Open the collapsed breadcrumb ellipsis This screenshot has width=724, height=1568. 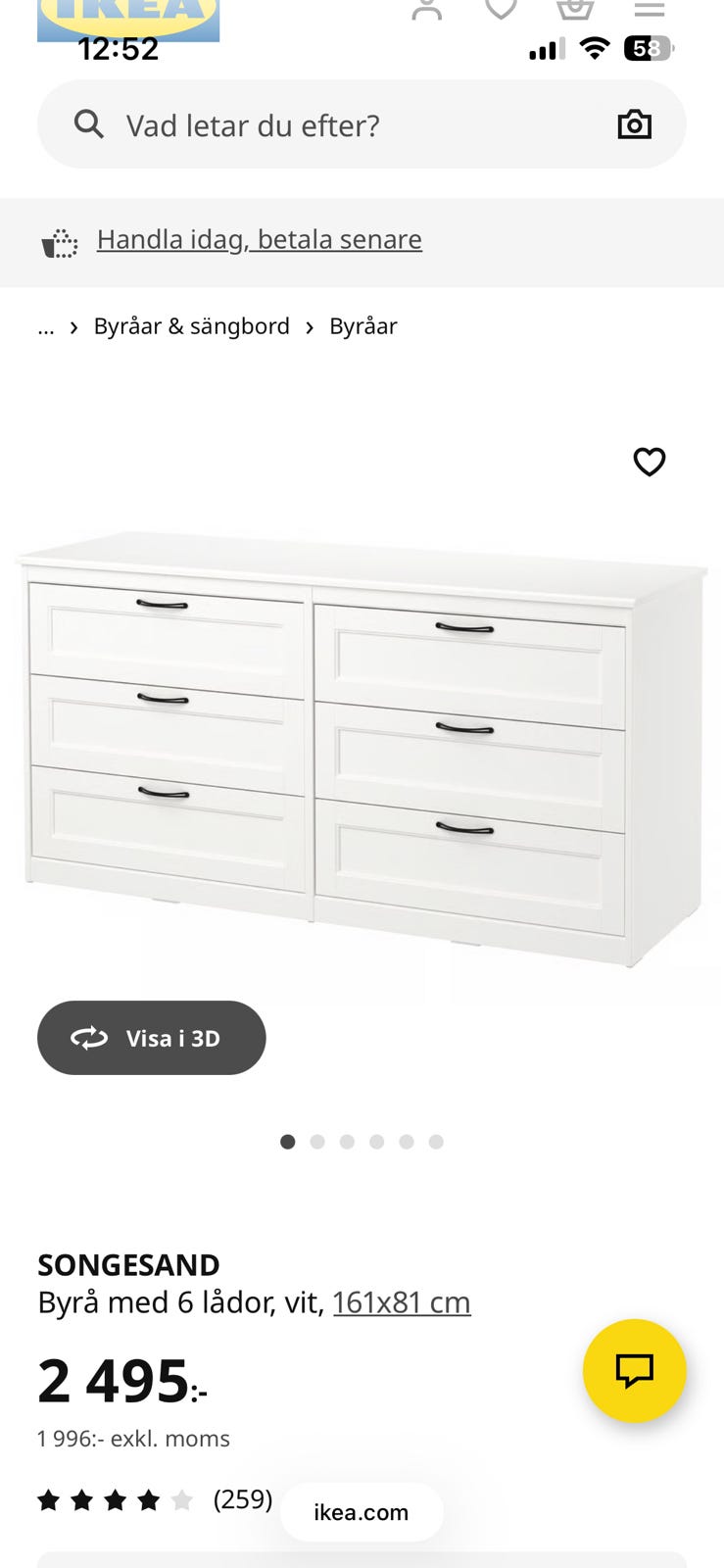pyautogui.click(x=46, y=327)
